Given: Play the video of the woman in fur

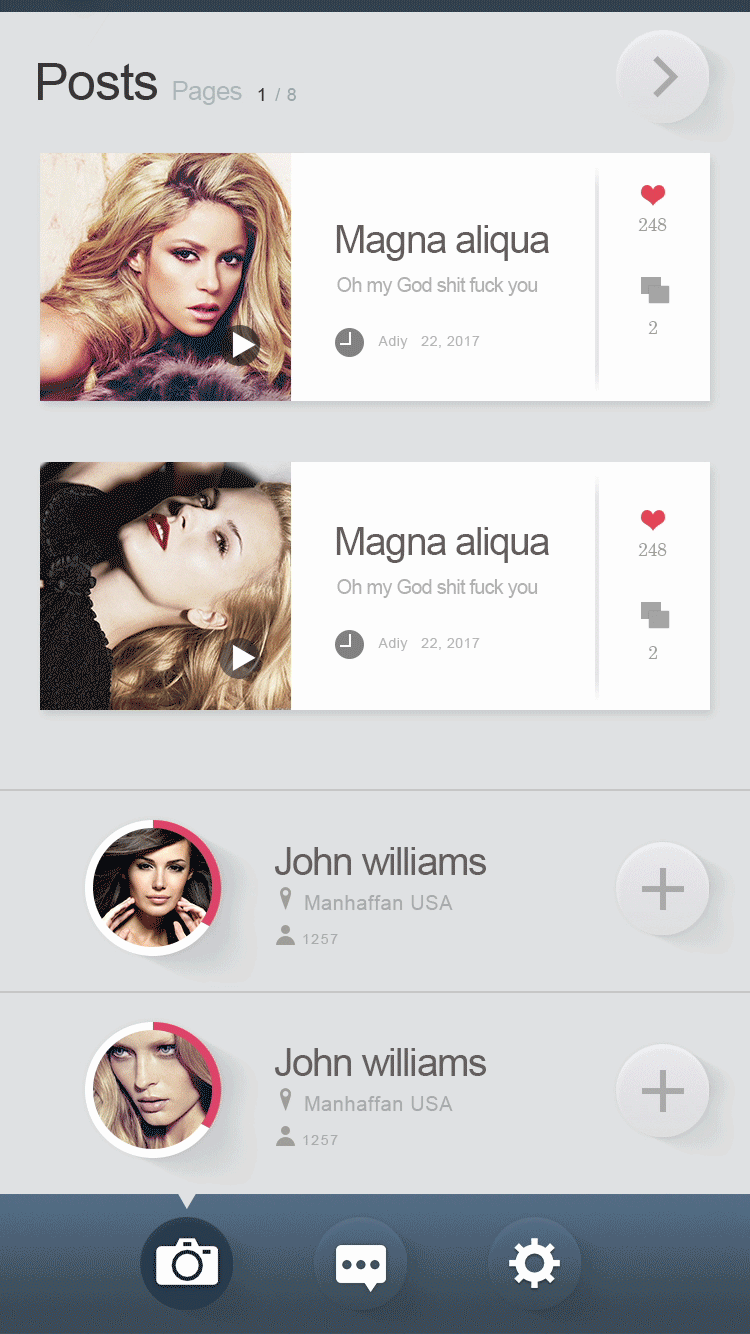Looking at the screenshot, I should [x=243, y=345].
